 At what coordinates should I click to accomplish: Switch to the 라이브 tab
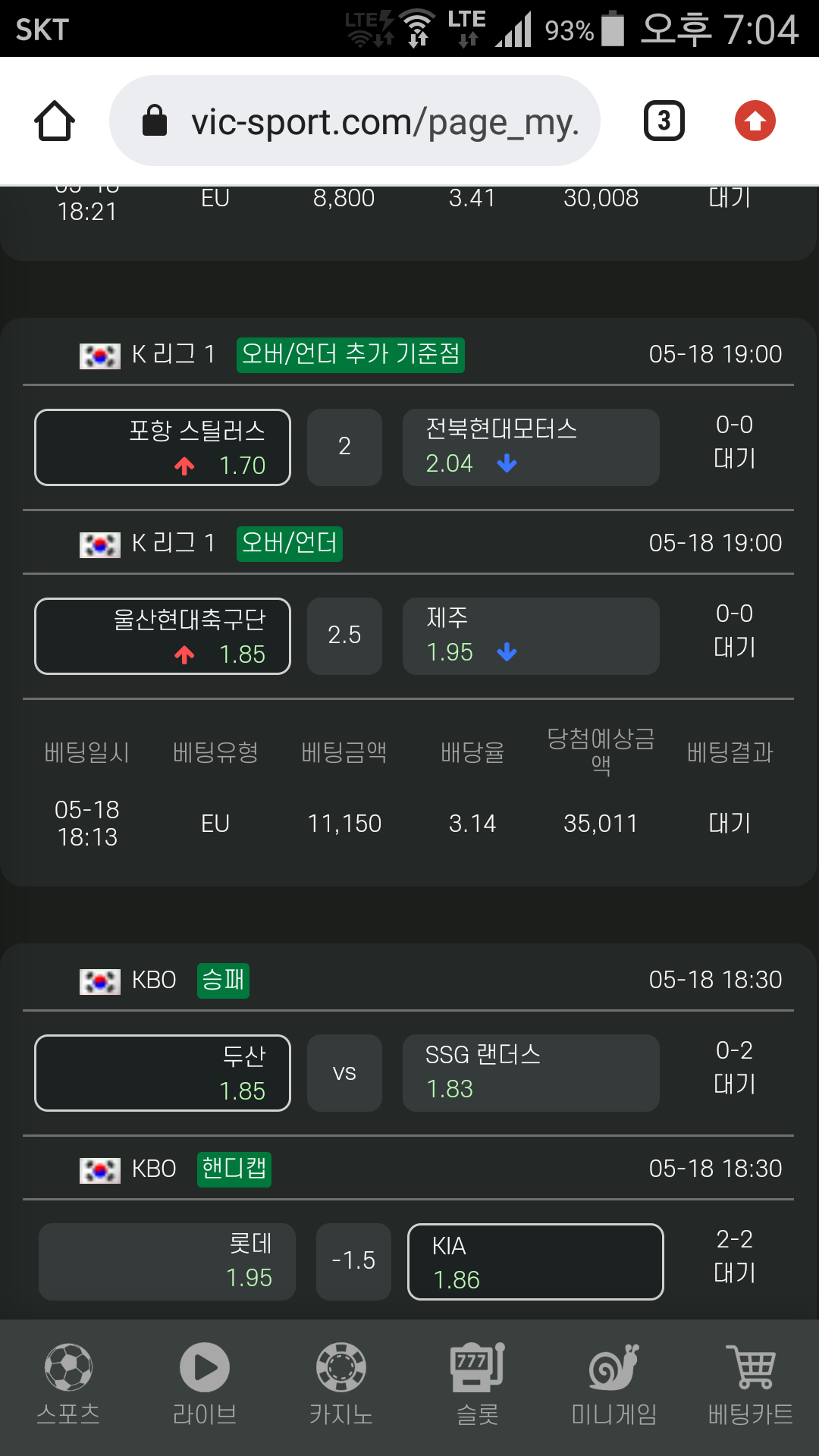pos(205,1385)
